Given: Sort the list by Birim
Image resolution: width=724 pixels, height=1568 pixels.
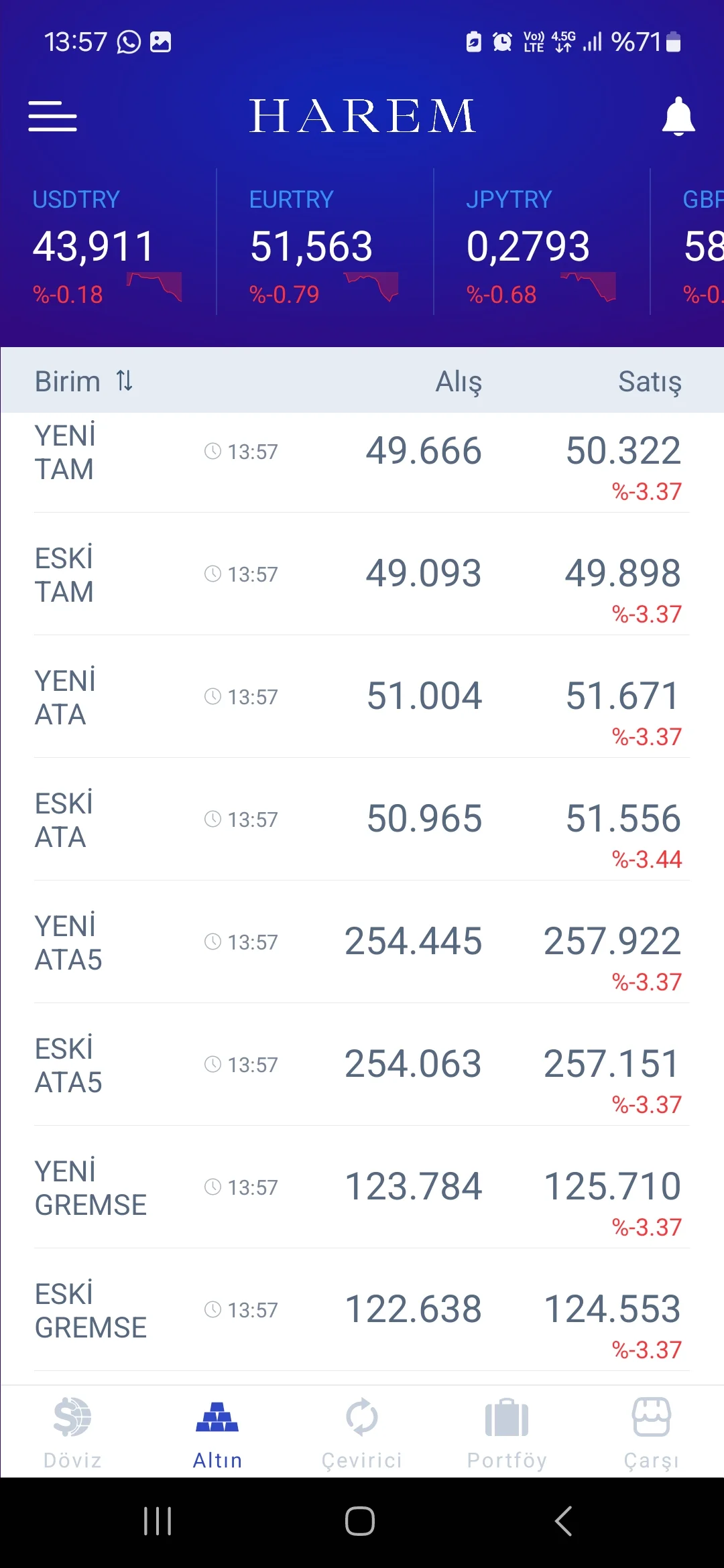Looking at the screenshot, I should (x=84, y=381).
